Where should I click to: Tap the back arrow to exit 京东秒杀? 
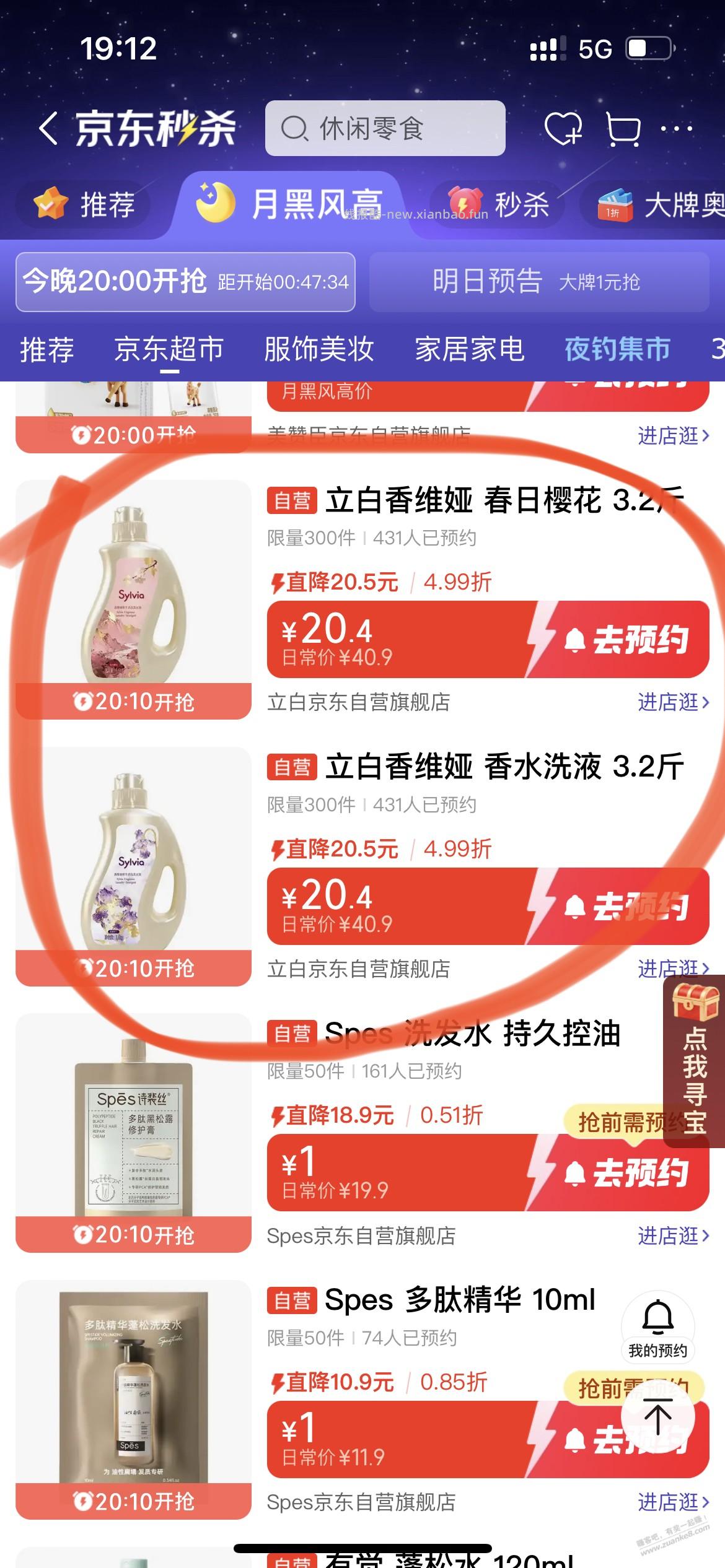coord(46,127)
